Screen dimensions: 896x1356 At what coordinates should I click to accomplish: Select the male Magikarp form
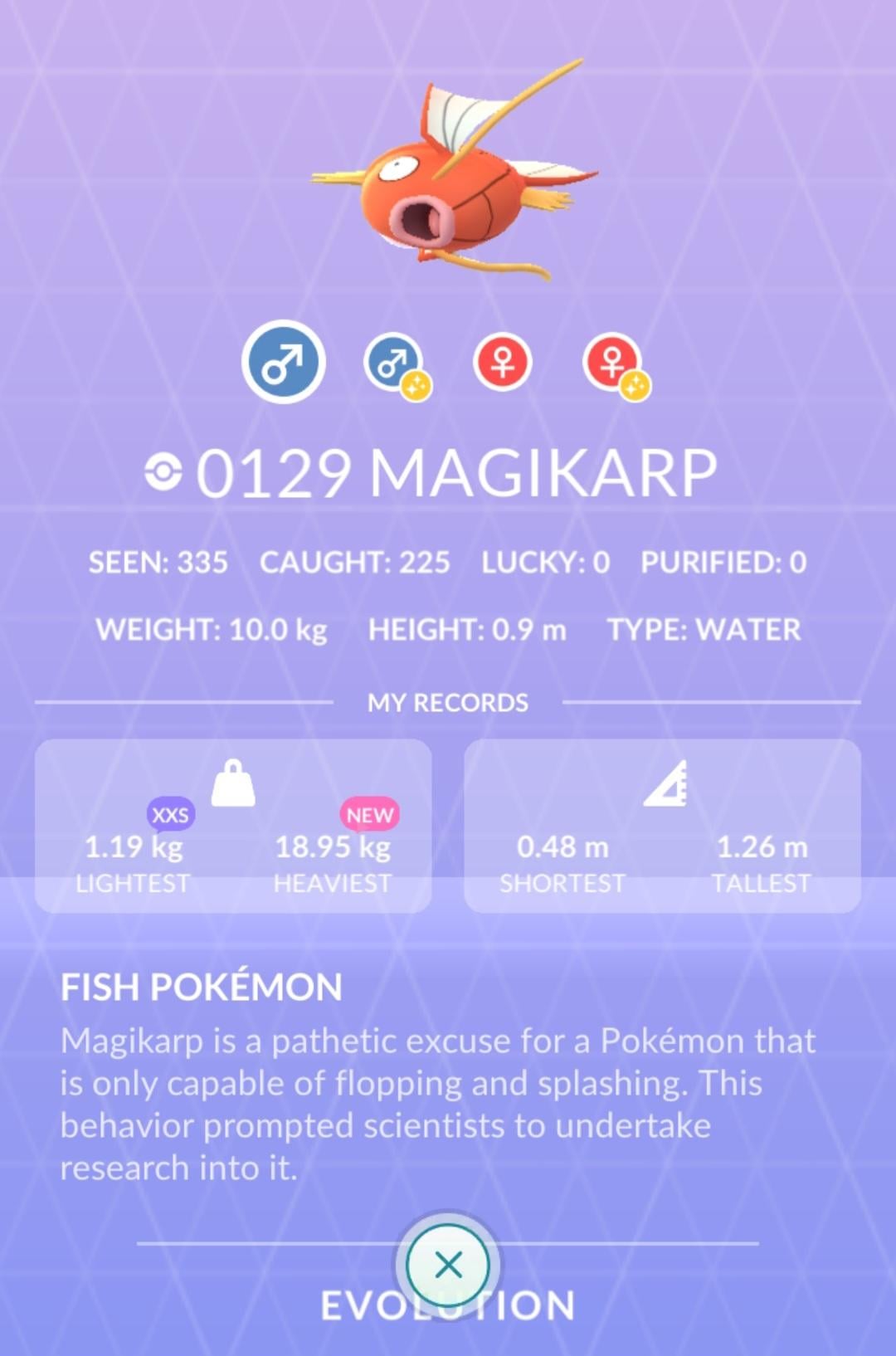[x=283, y=362]
